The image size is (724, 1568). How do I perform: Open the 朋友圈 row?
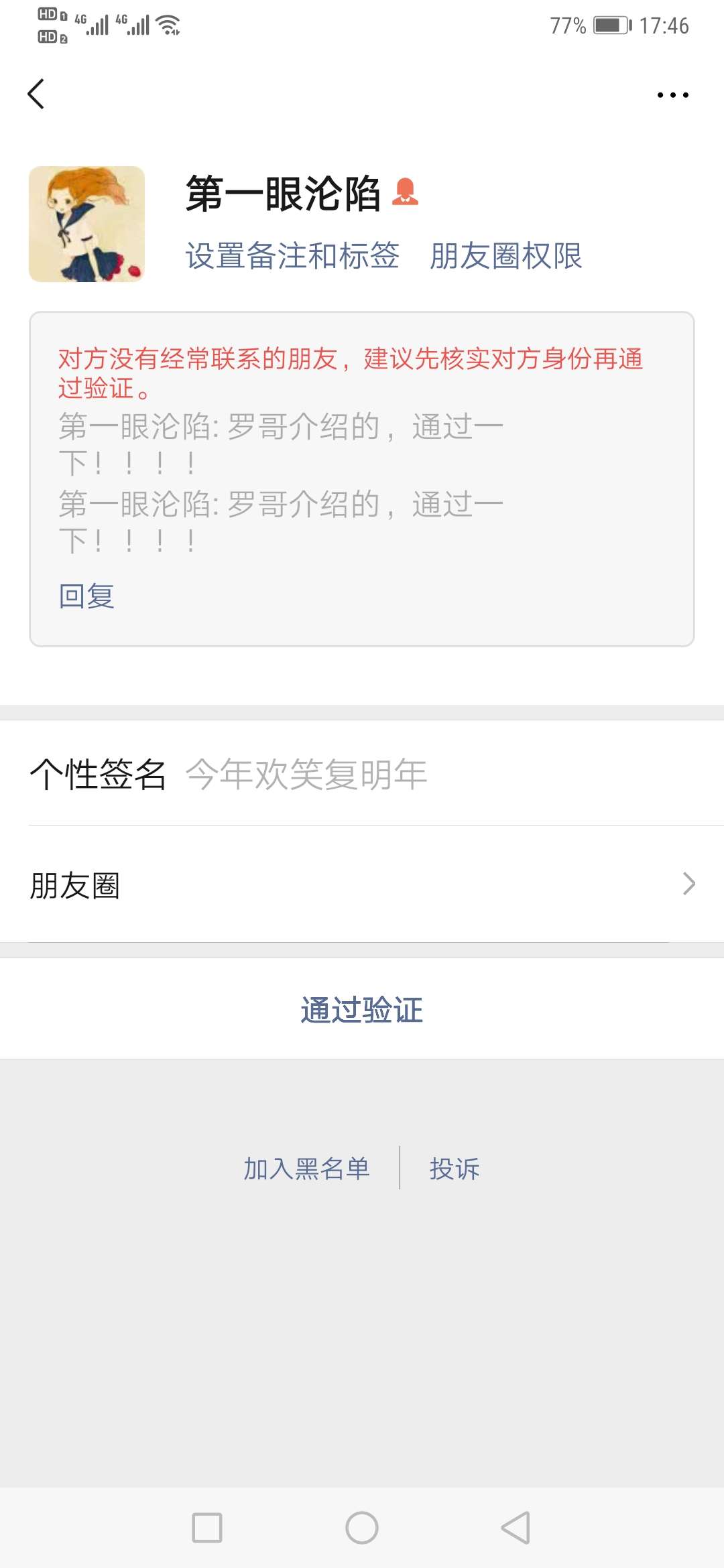362,885
